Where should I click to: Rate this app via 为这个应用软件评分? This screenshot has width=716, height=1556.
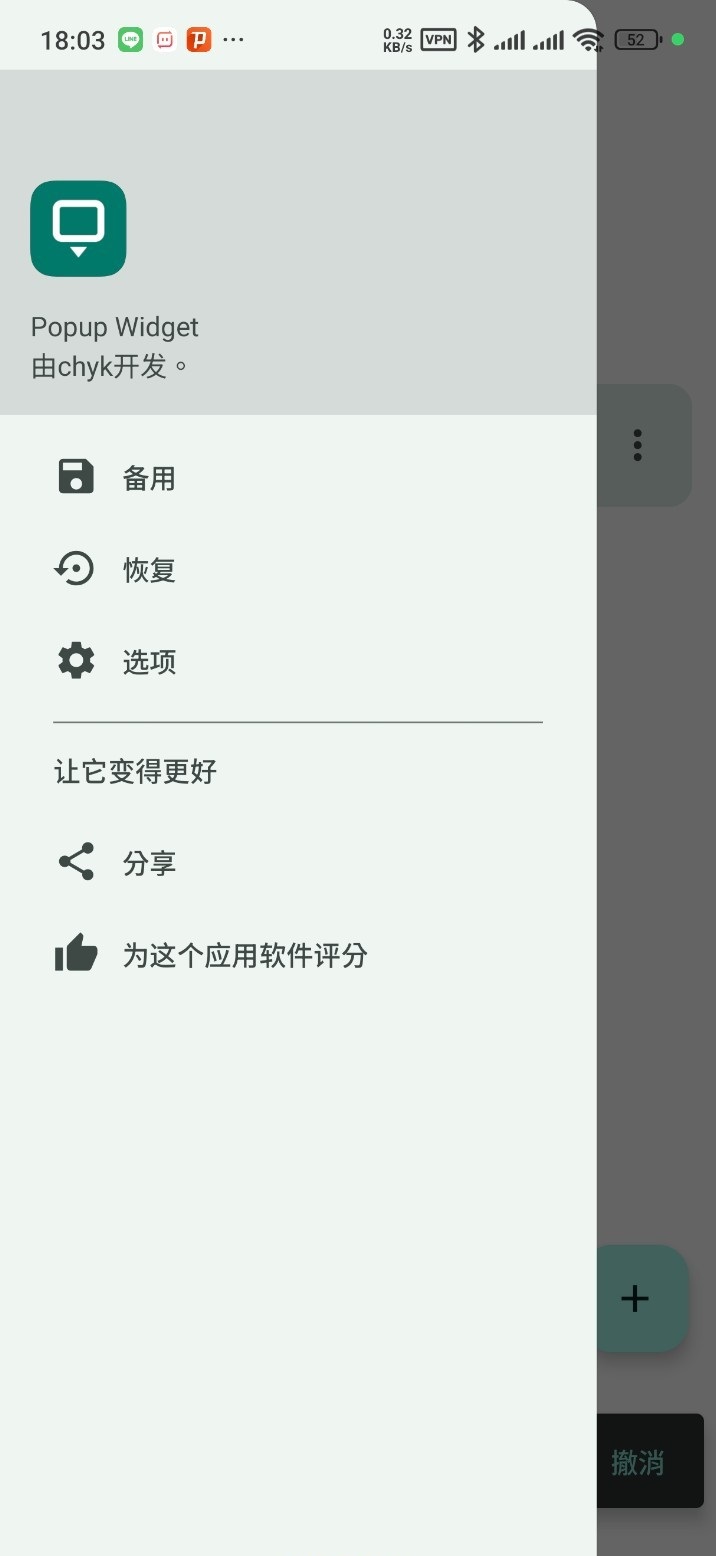click(x=244, y=955)
